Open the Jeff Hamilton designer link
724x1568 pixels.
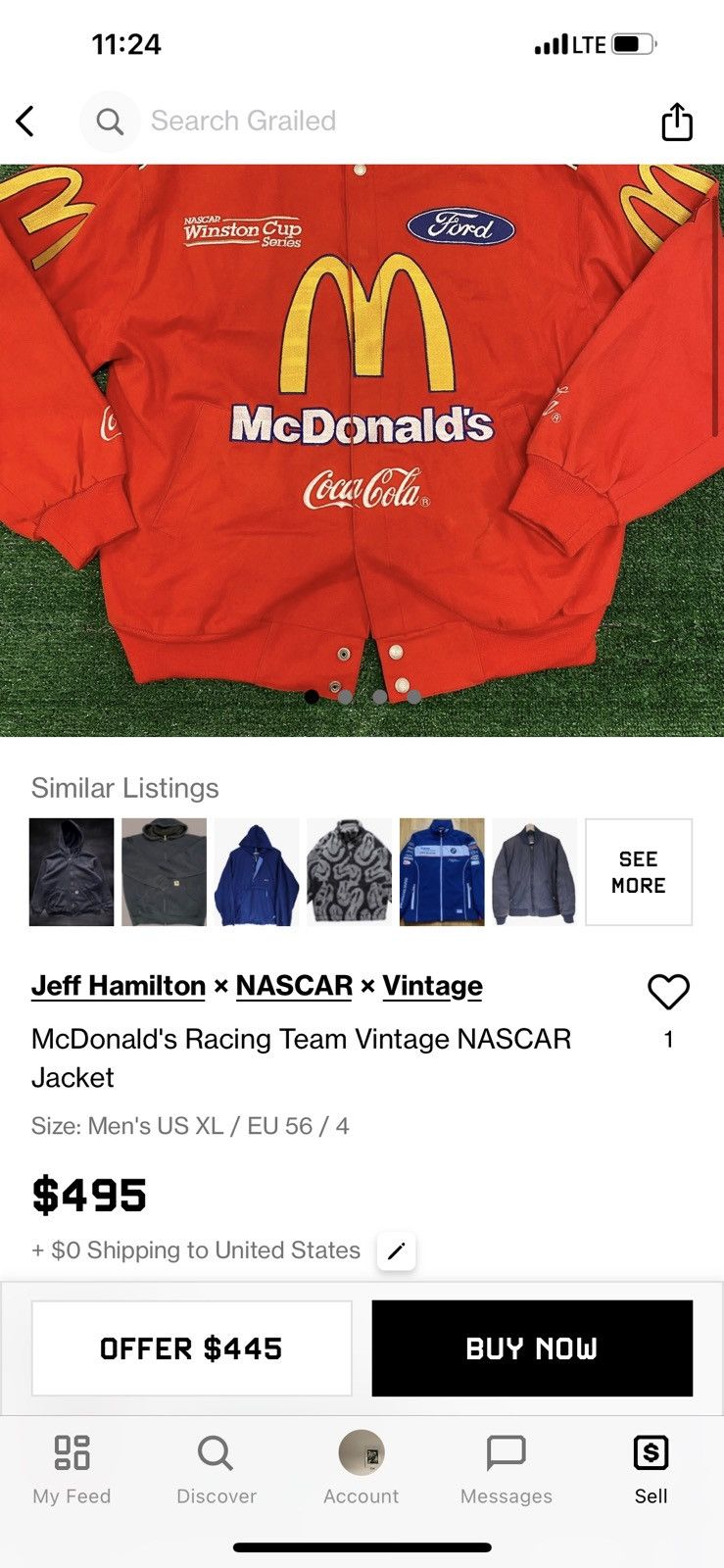pyautogui.click(x=119, y=986)
